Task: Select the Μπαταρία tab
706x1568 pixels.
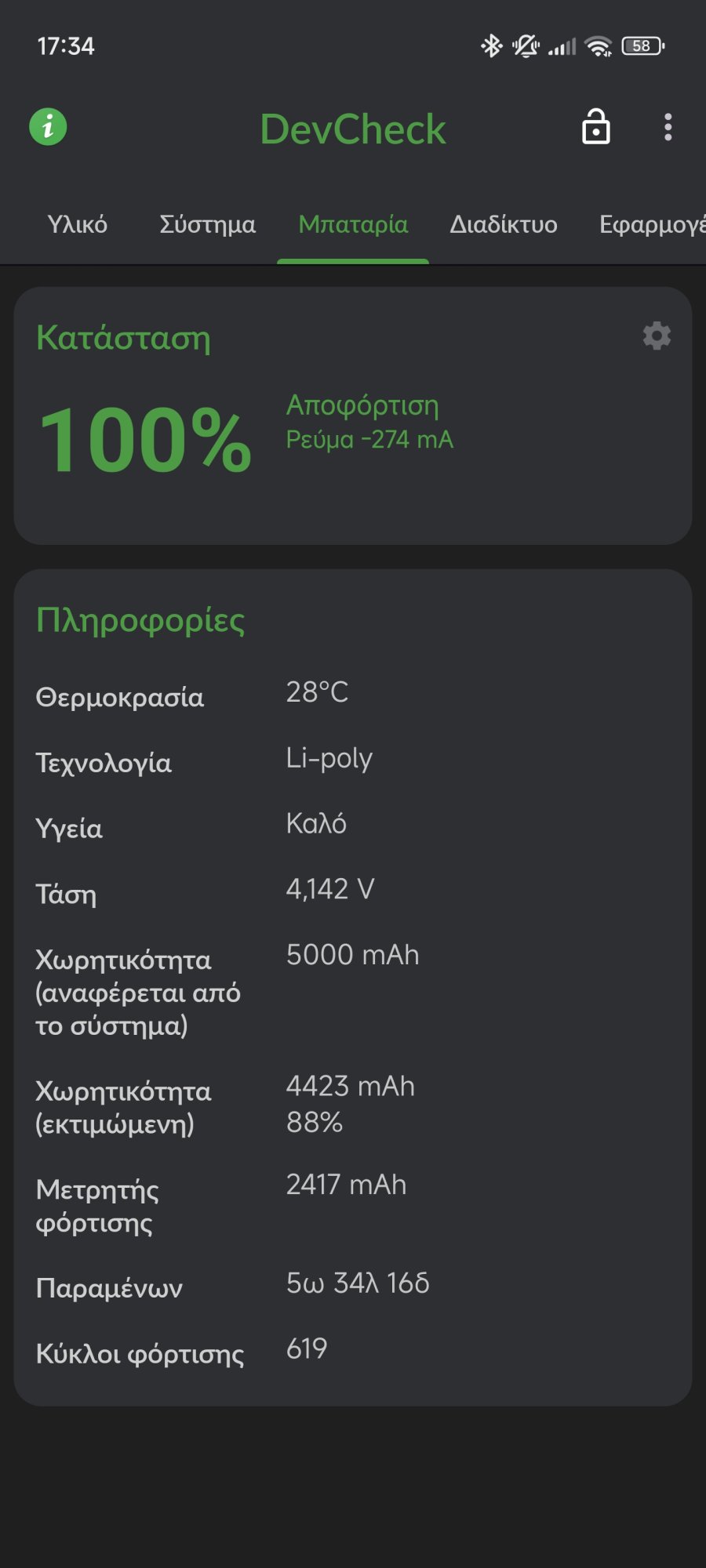Action: point(353,225)
